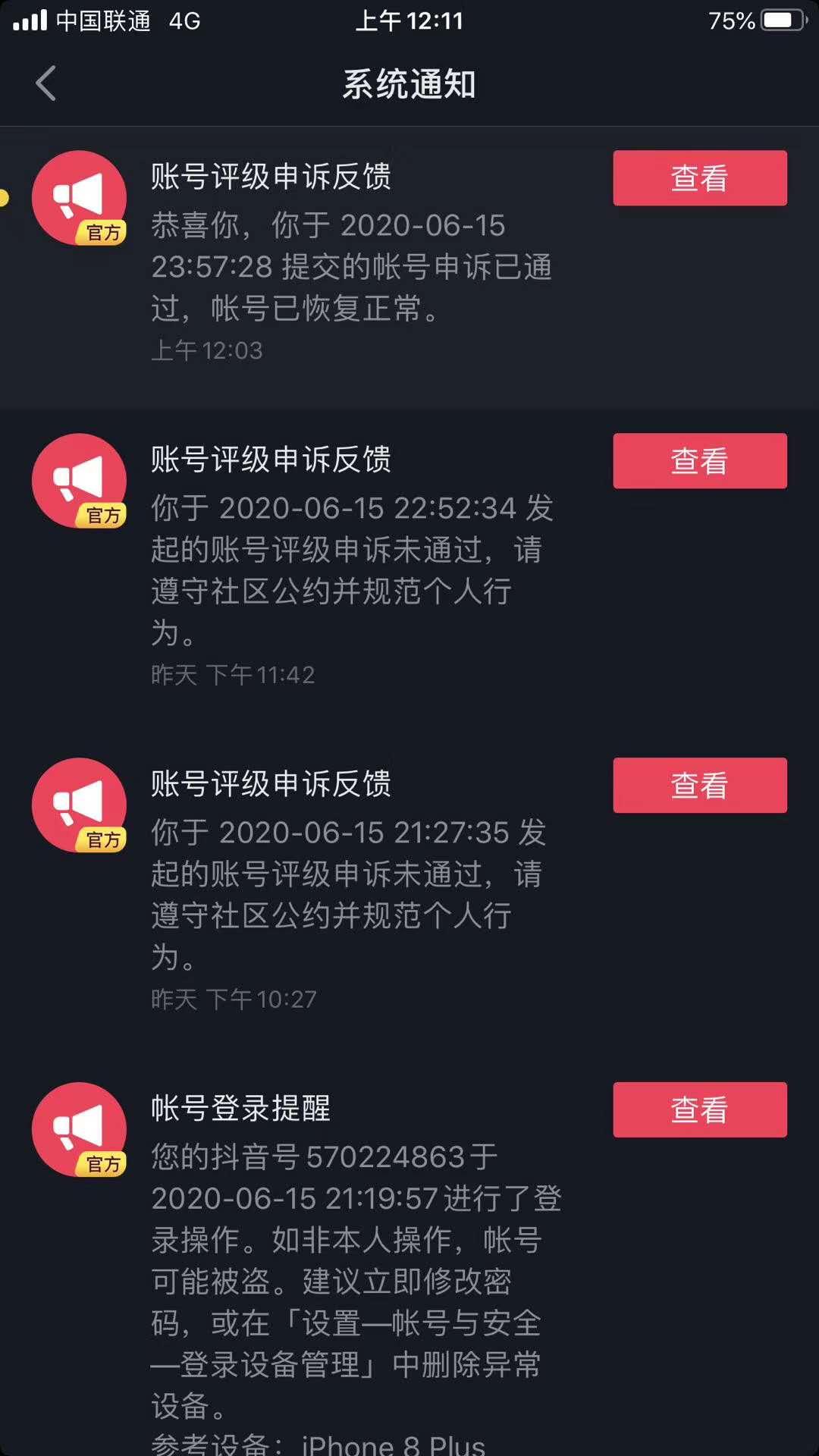Tap 查看 for the appeal approved at 上午12:03
This screenshot has width=819, height=1456.
700,178
